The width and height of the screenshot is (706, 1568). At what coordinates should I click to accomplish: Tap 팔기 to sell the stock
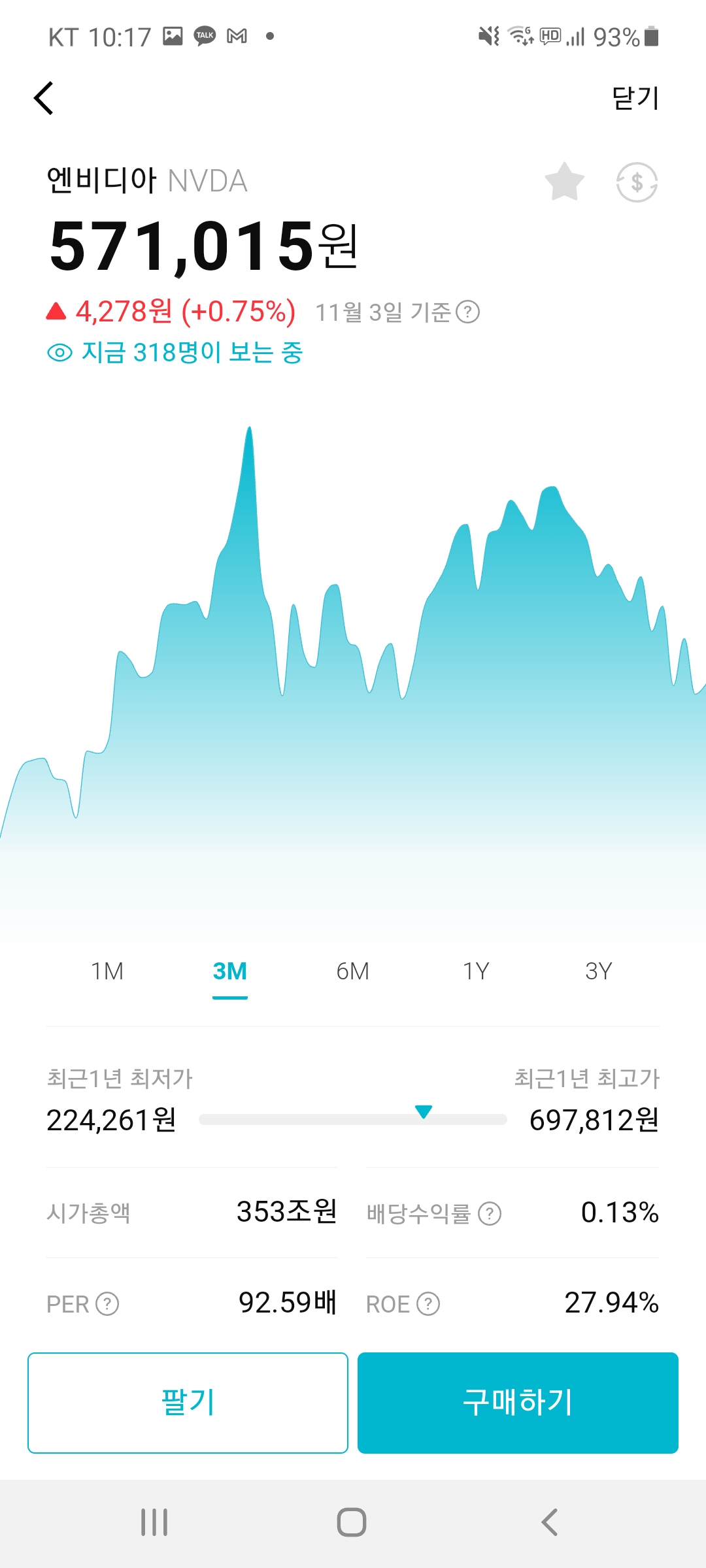click(188, 1403)
